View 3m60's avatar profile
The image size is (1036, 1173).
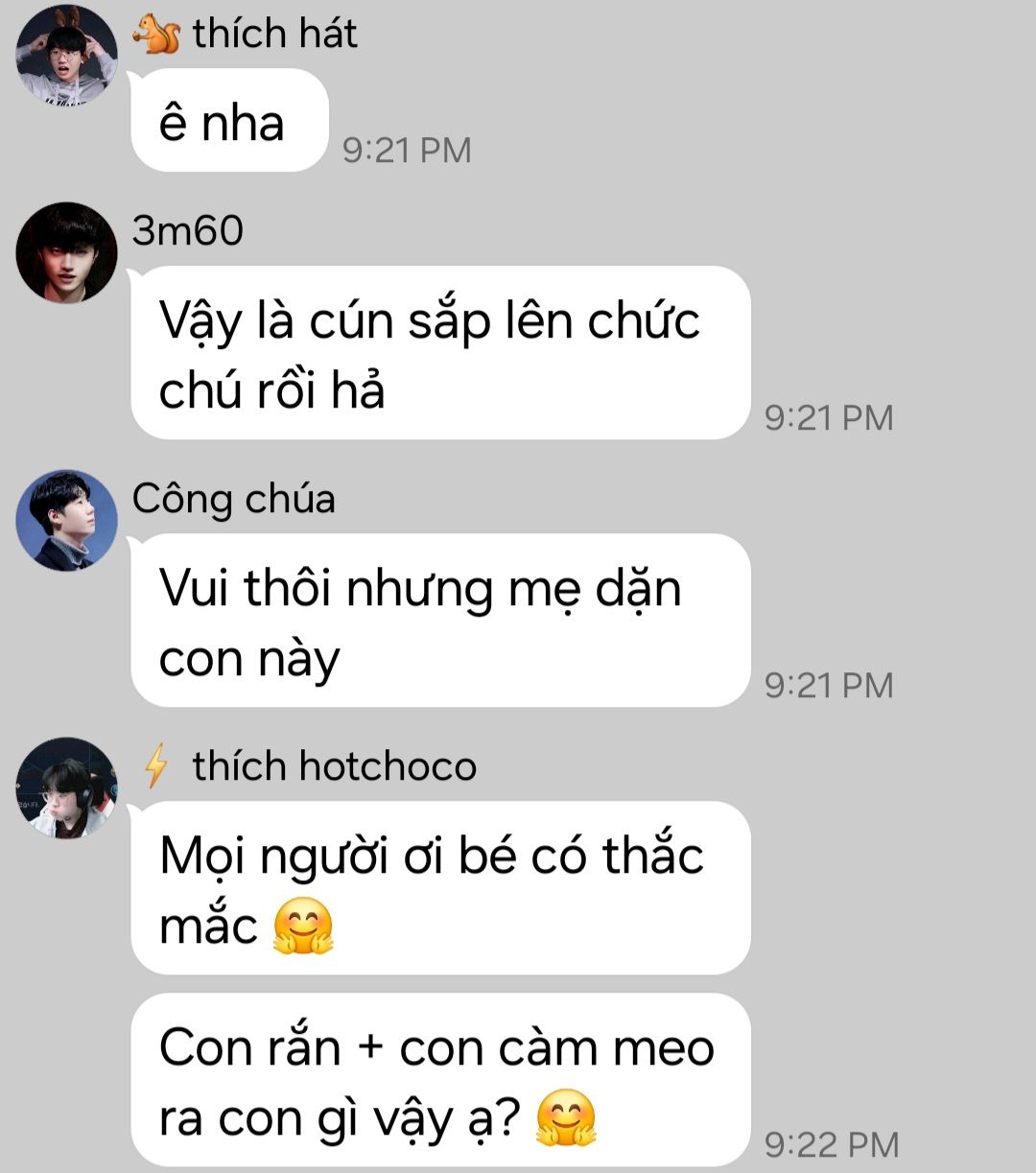tap(66, 252)
